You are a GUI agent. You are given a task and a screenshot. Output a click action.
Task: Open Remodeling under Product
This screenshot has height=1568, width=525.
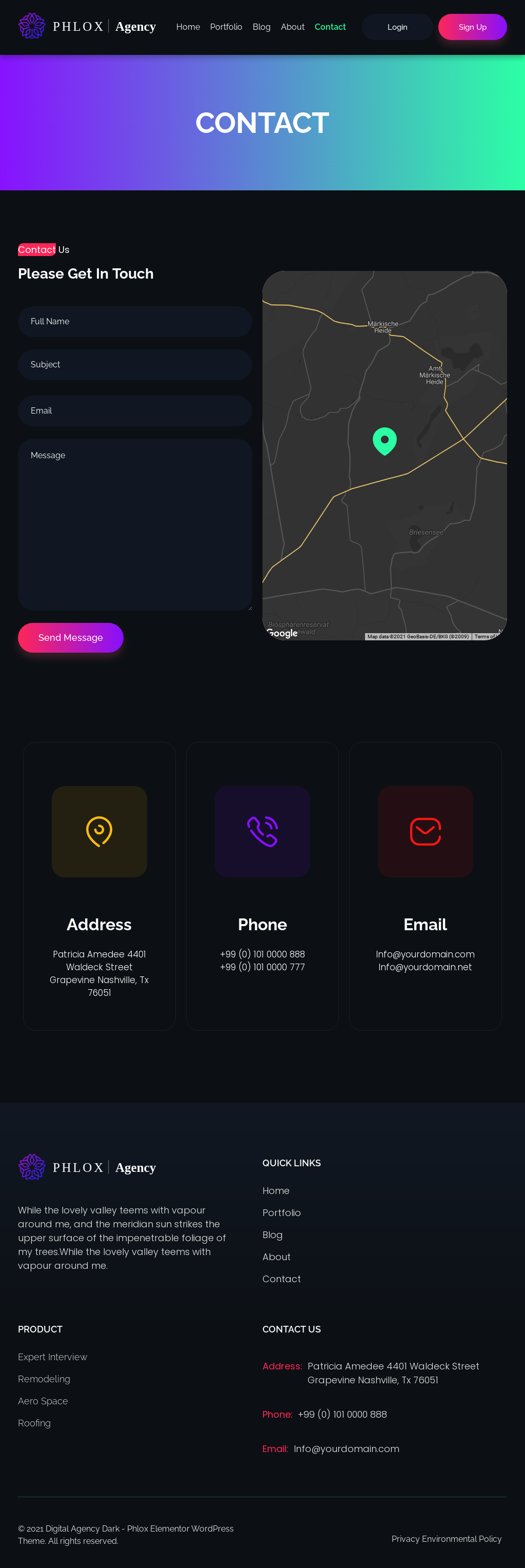[44, 1378]
